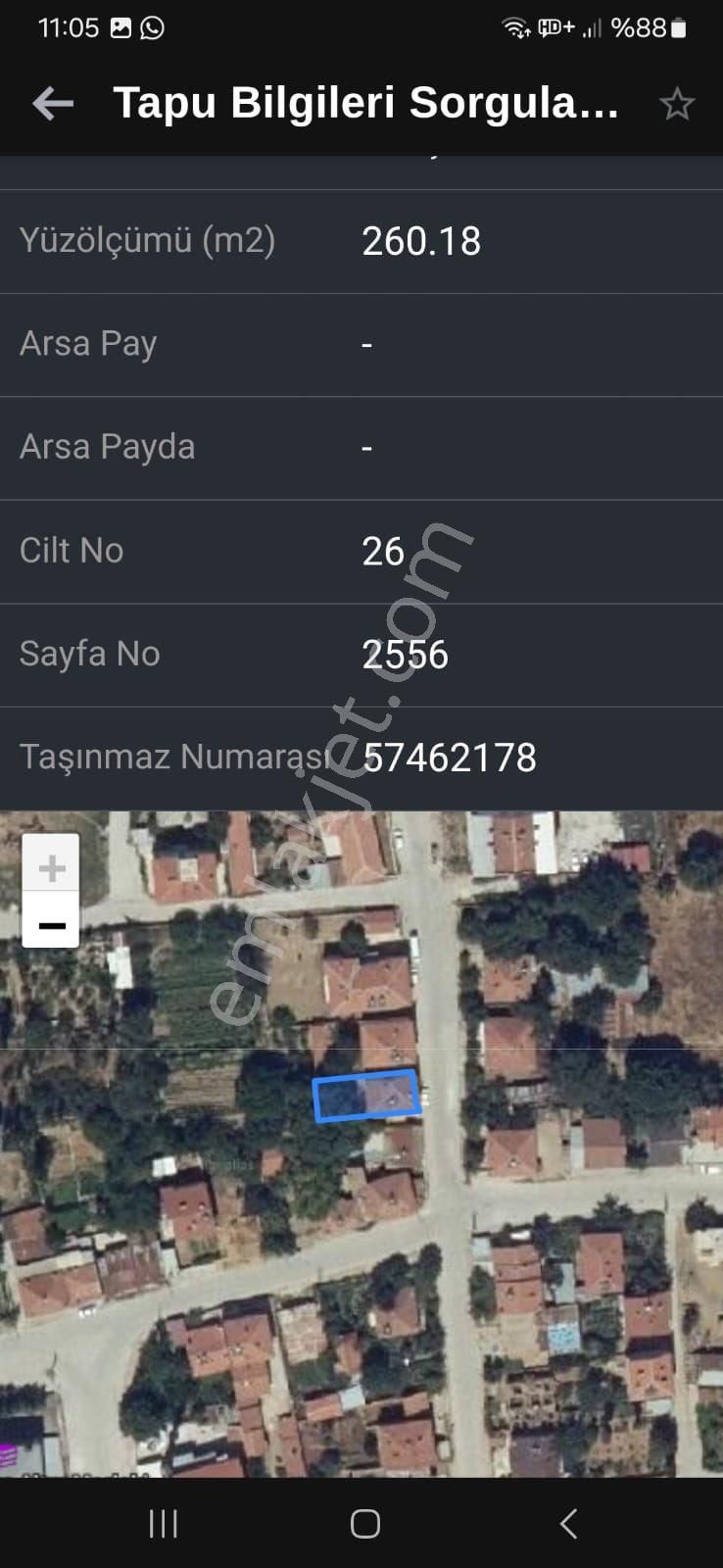Image resolution: width=723 pixels, height=1568 pixels.
Task: Tap the home button in navigation bar
Action: [361, 1523]
